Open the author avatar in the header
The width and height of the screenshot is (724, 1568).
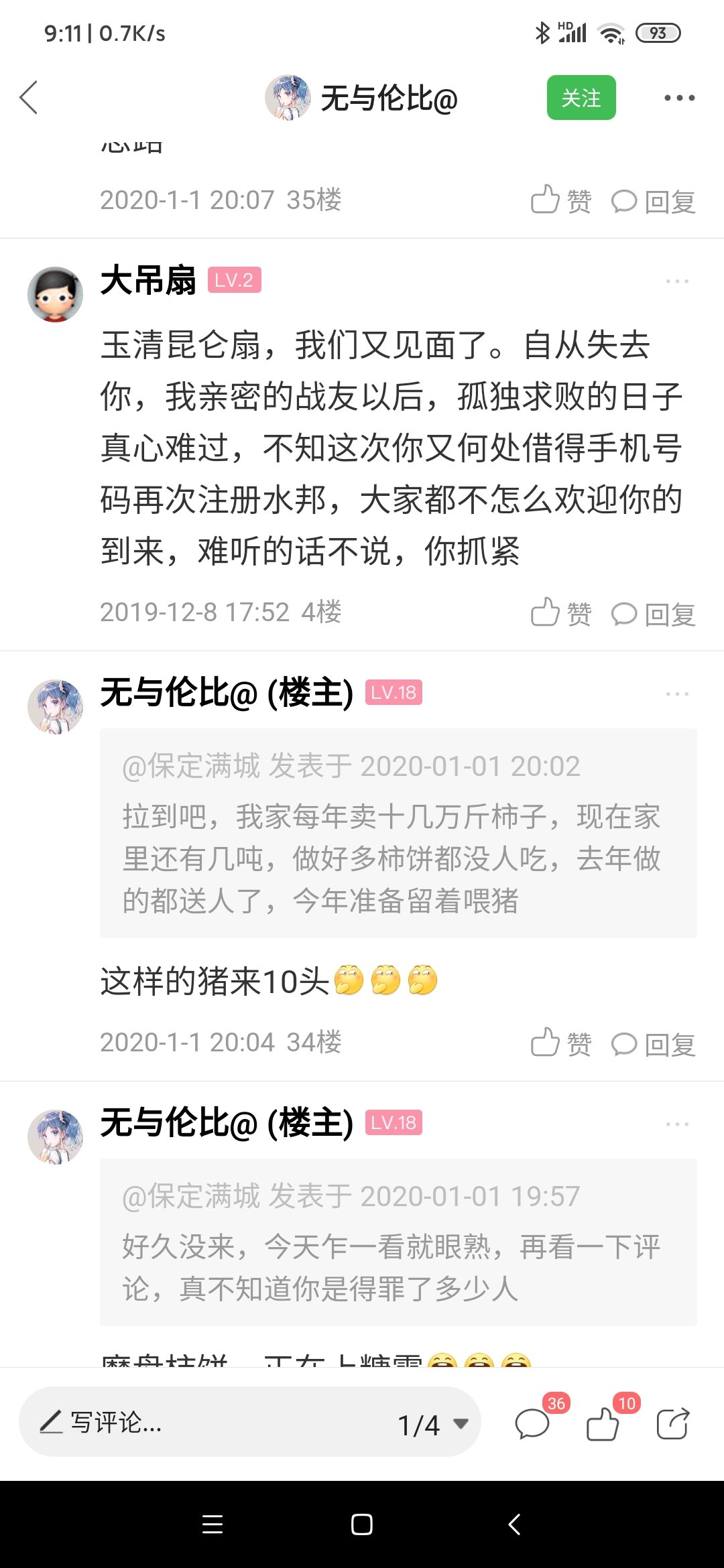point(288,98)
